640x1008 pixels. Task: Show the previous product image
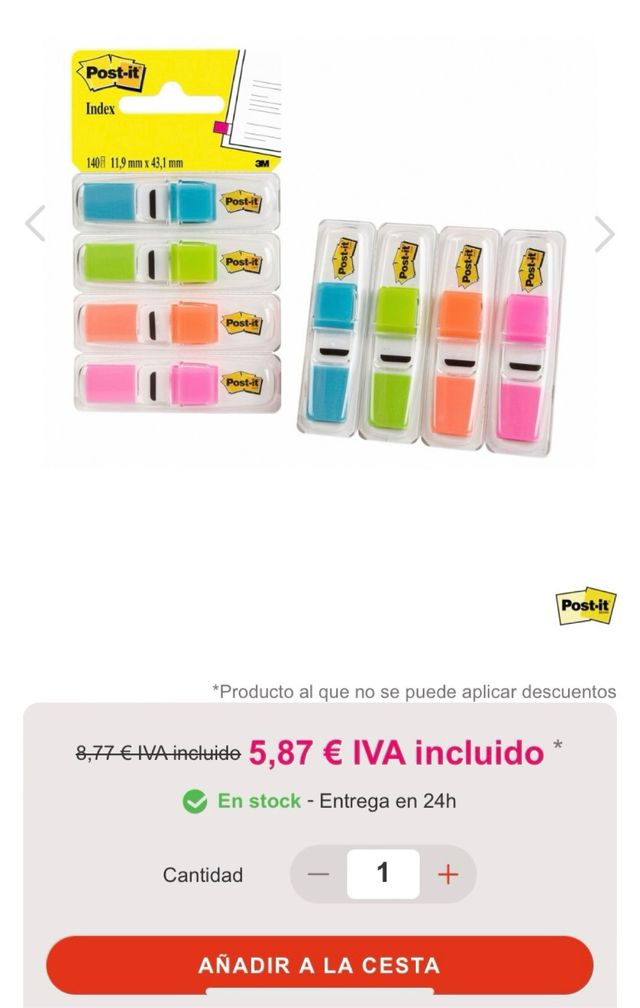click(36, 224)
